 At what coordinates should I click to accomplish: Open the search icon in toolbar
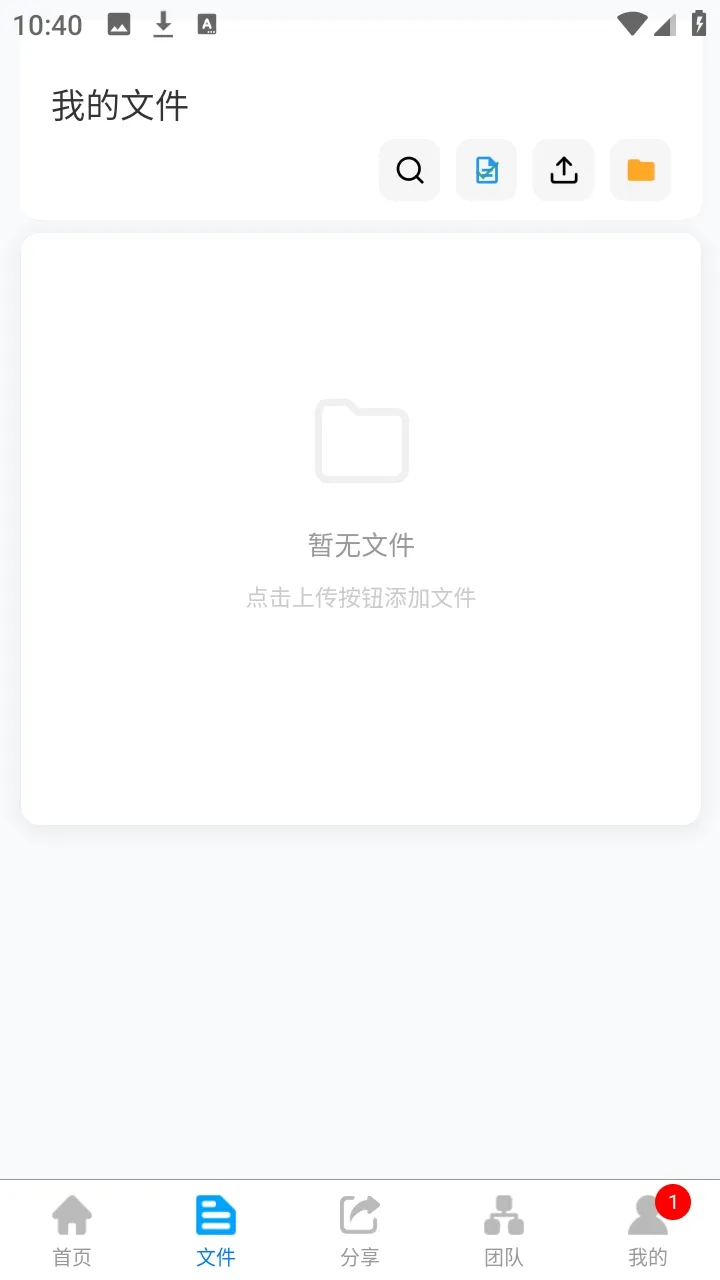(409, 170)
